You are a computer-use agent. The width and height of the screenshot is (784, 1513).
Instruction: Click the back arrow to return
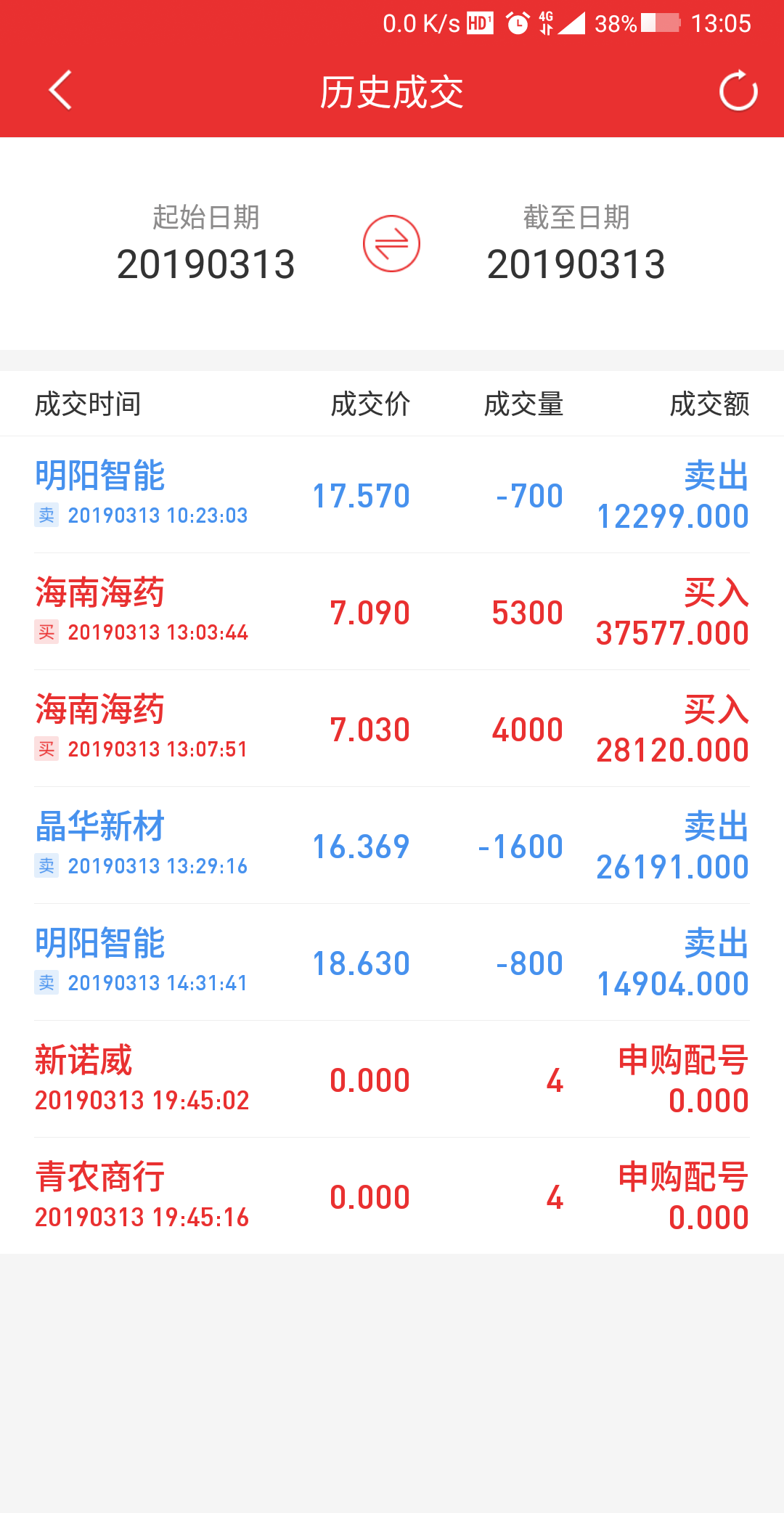tap(60, 91)
